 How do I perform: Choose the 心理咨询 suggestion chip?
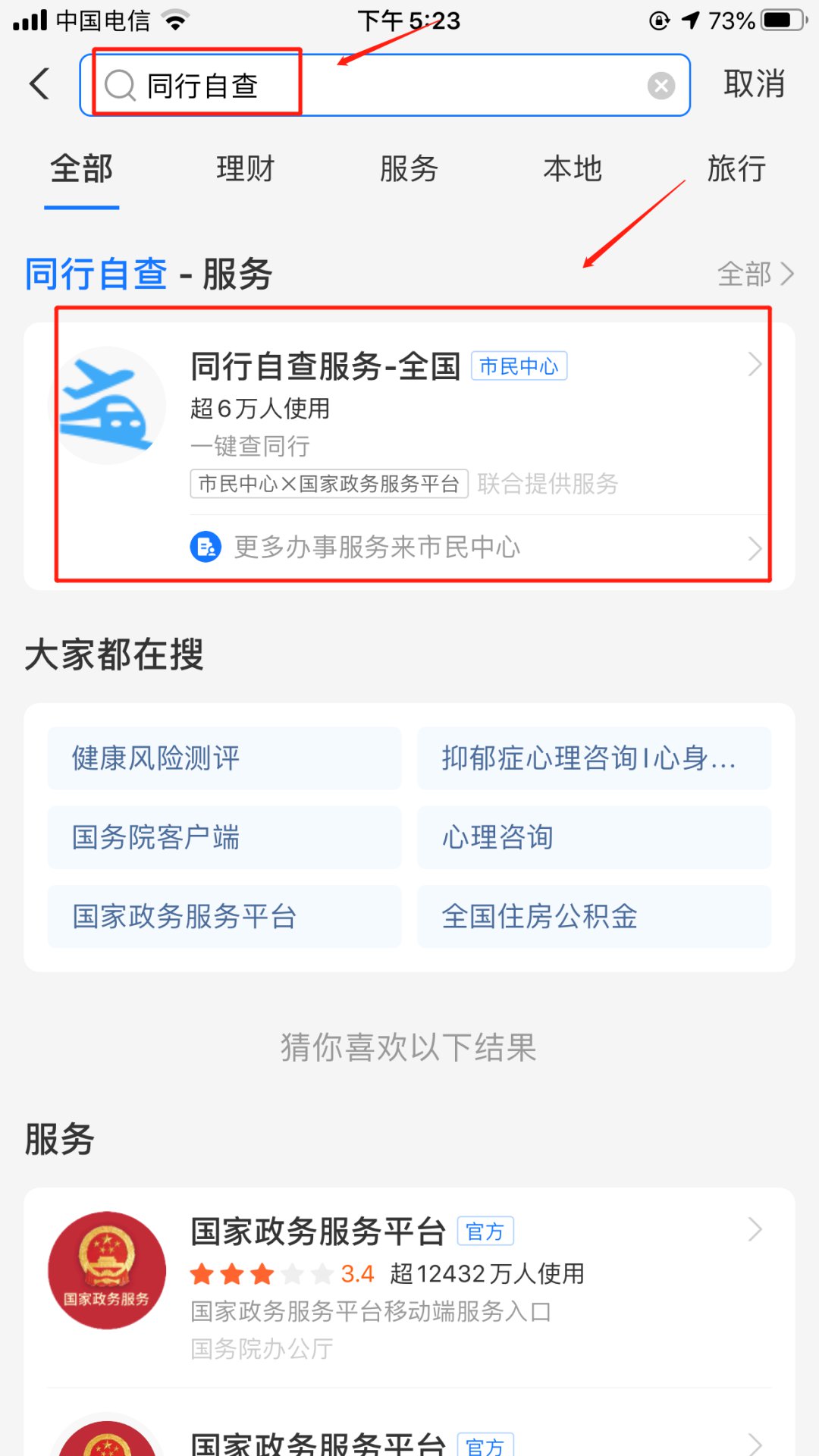coord(594,837)
